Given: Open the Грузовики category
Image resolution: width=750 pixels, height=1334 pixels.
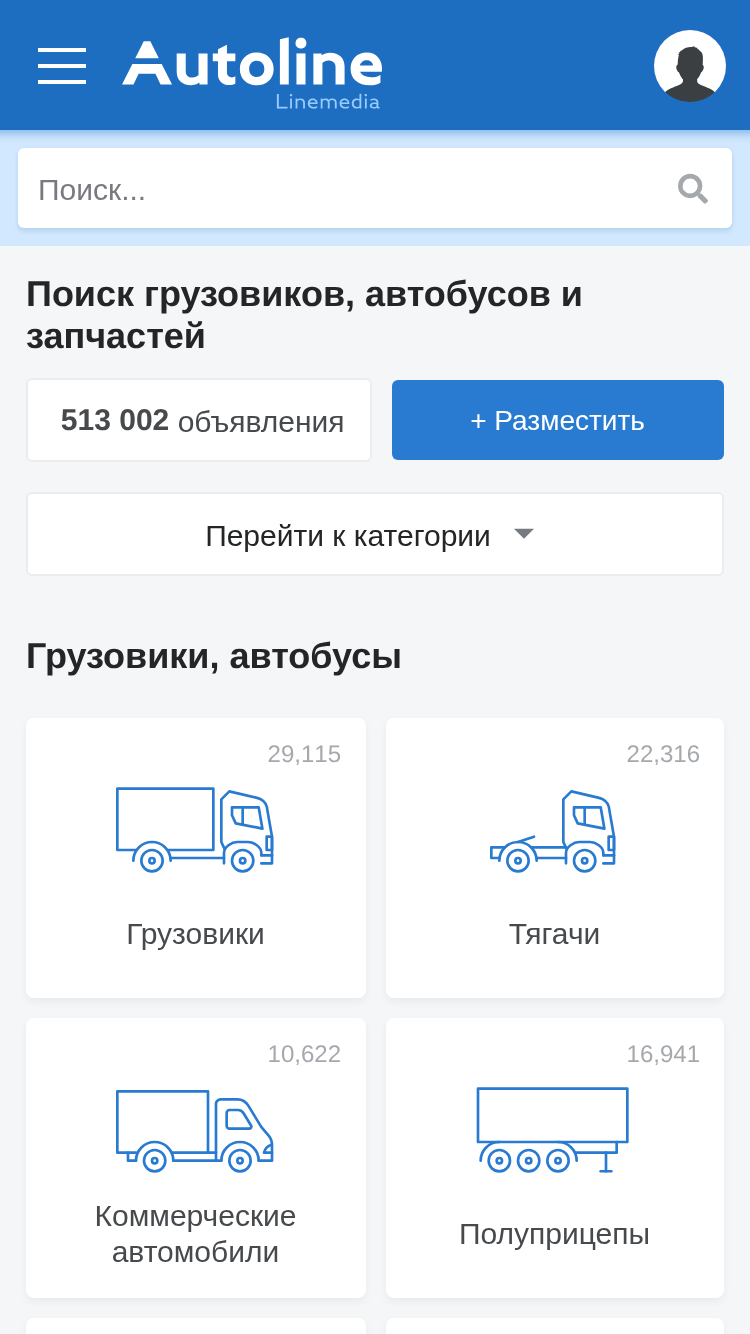Looking at the screenshot, I should click(x=196, y=858).
